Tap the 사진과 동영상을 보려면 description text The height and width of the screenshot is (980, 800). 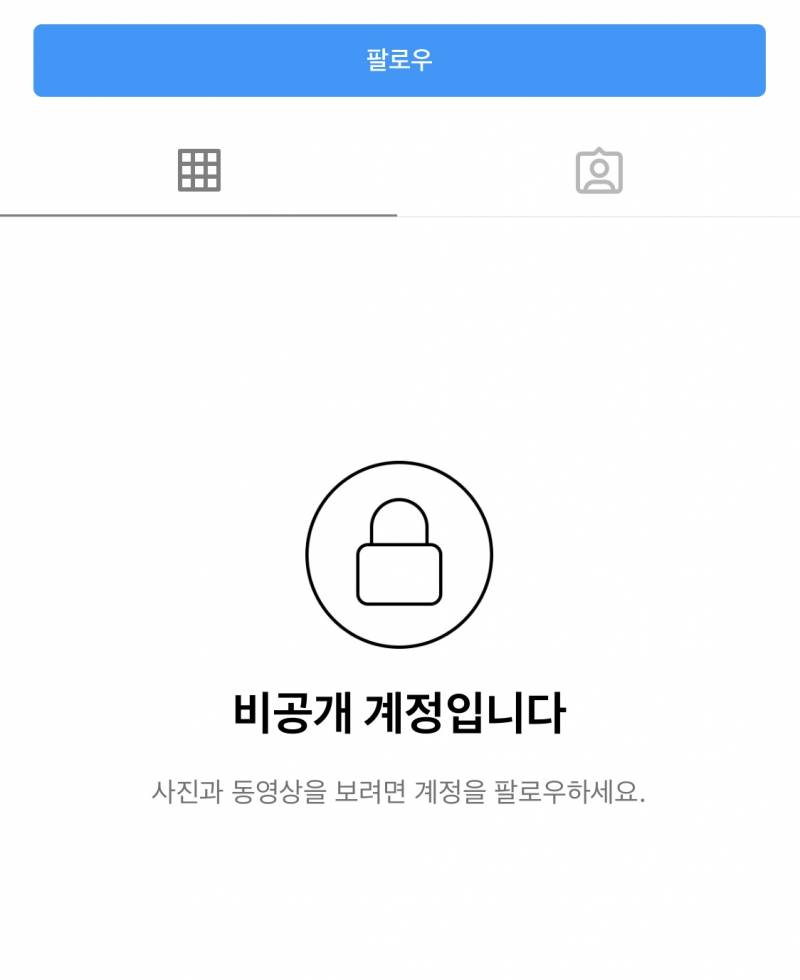(x=398, y=790)
